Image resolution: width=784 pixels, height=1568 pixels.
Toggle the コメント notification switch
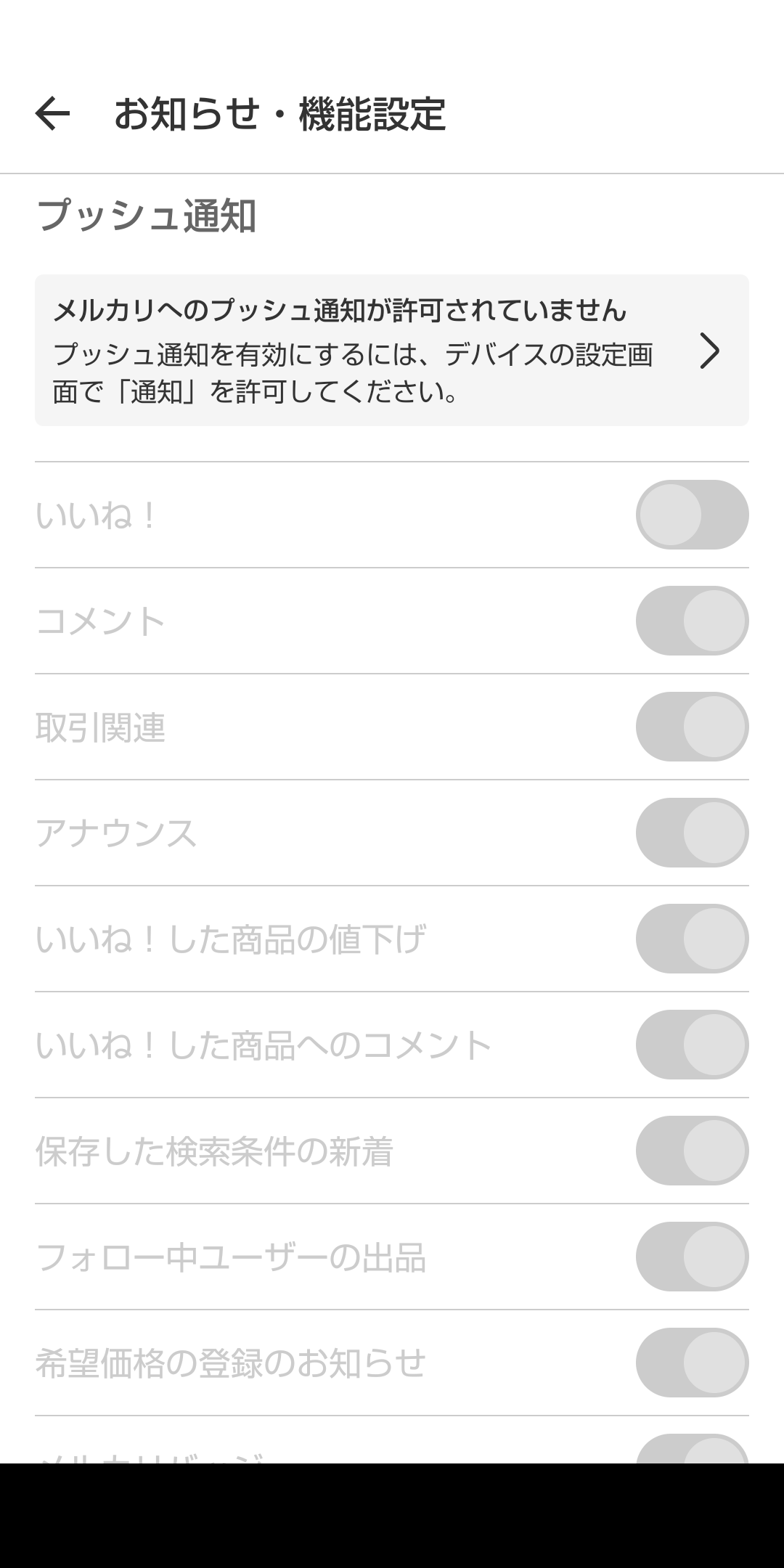[x=693, y=621]
